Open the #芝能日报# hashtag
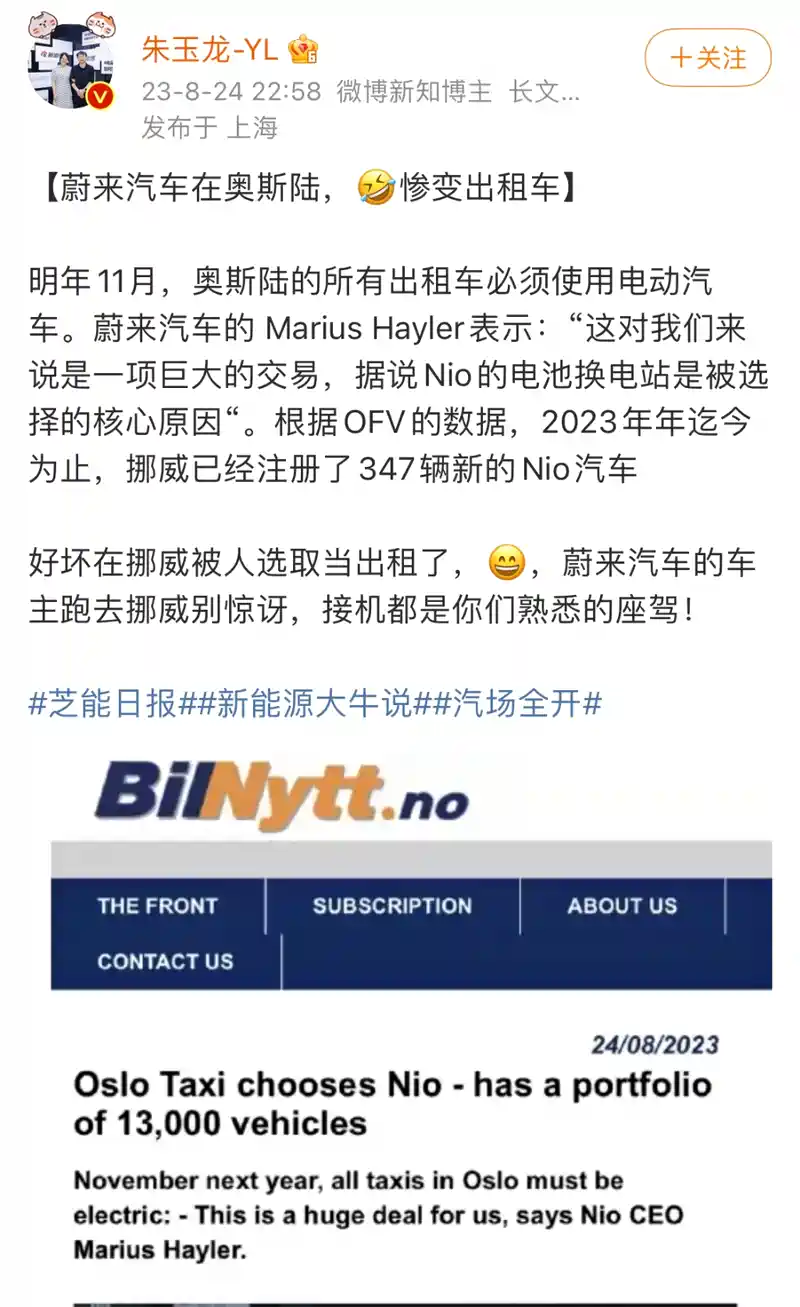 (102, 704)
